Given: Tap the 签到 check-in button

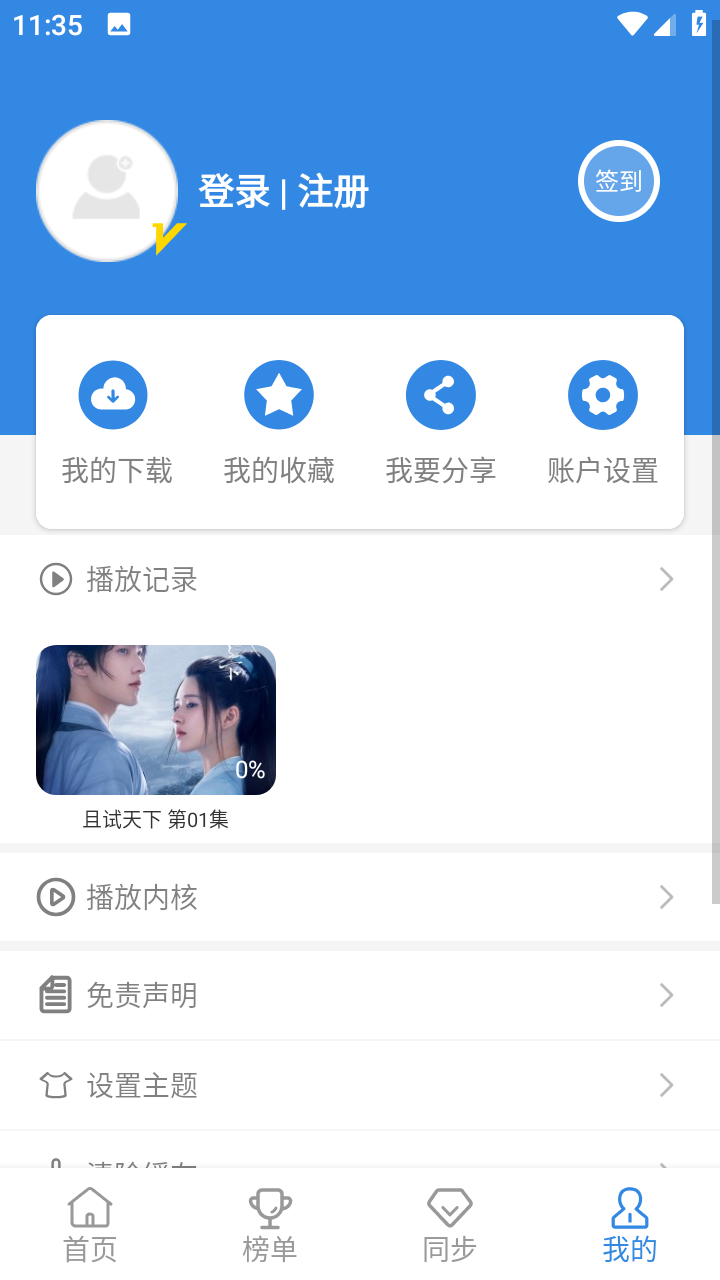Looking at the screenshot, I should tap(618, 181).
